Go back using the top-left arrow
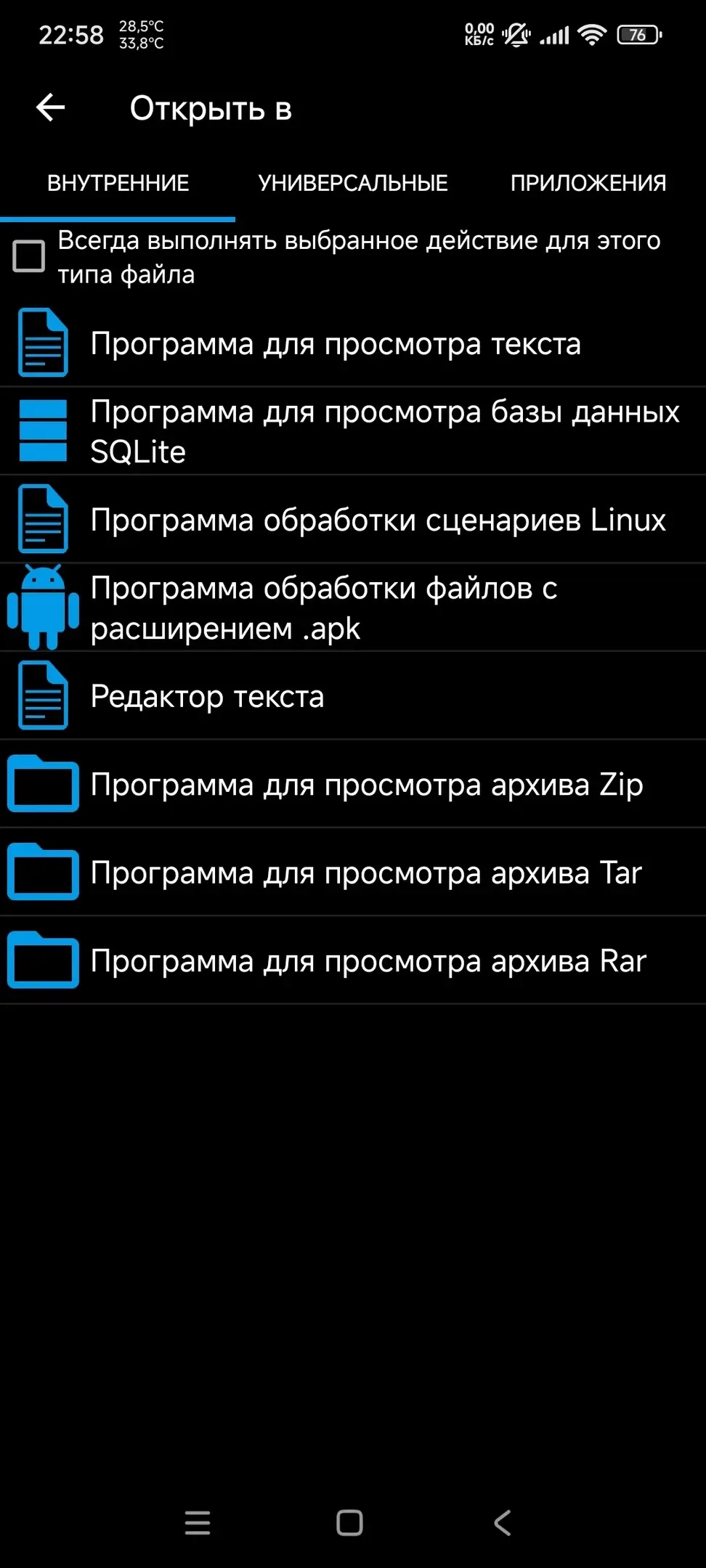 (x=51, y=108)
